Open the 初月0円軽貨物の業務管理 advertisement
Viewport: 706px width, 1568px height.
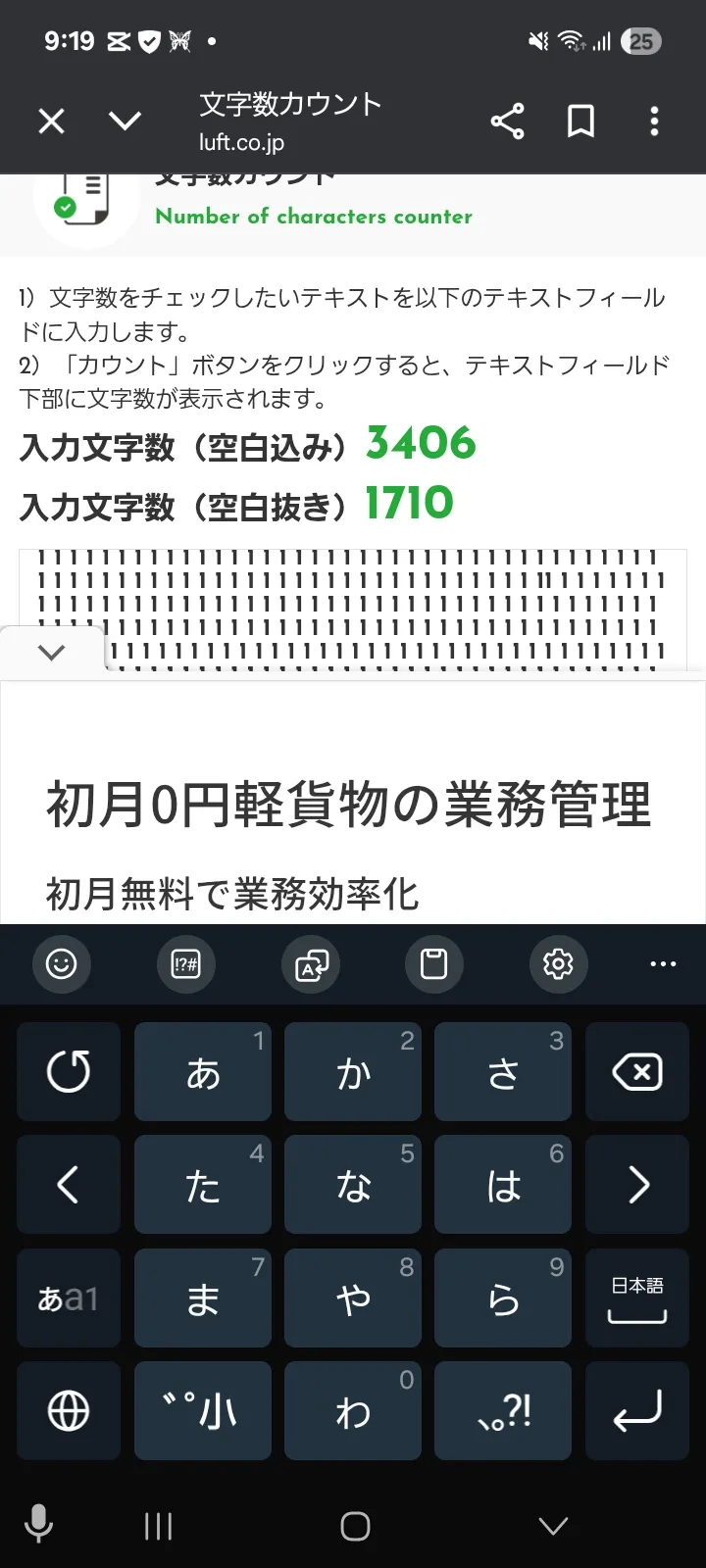coord(349,806)
